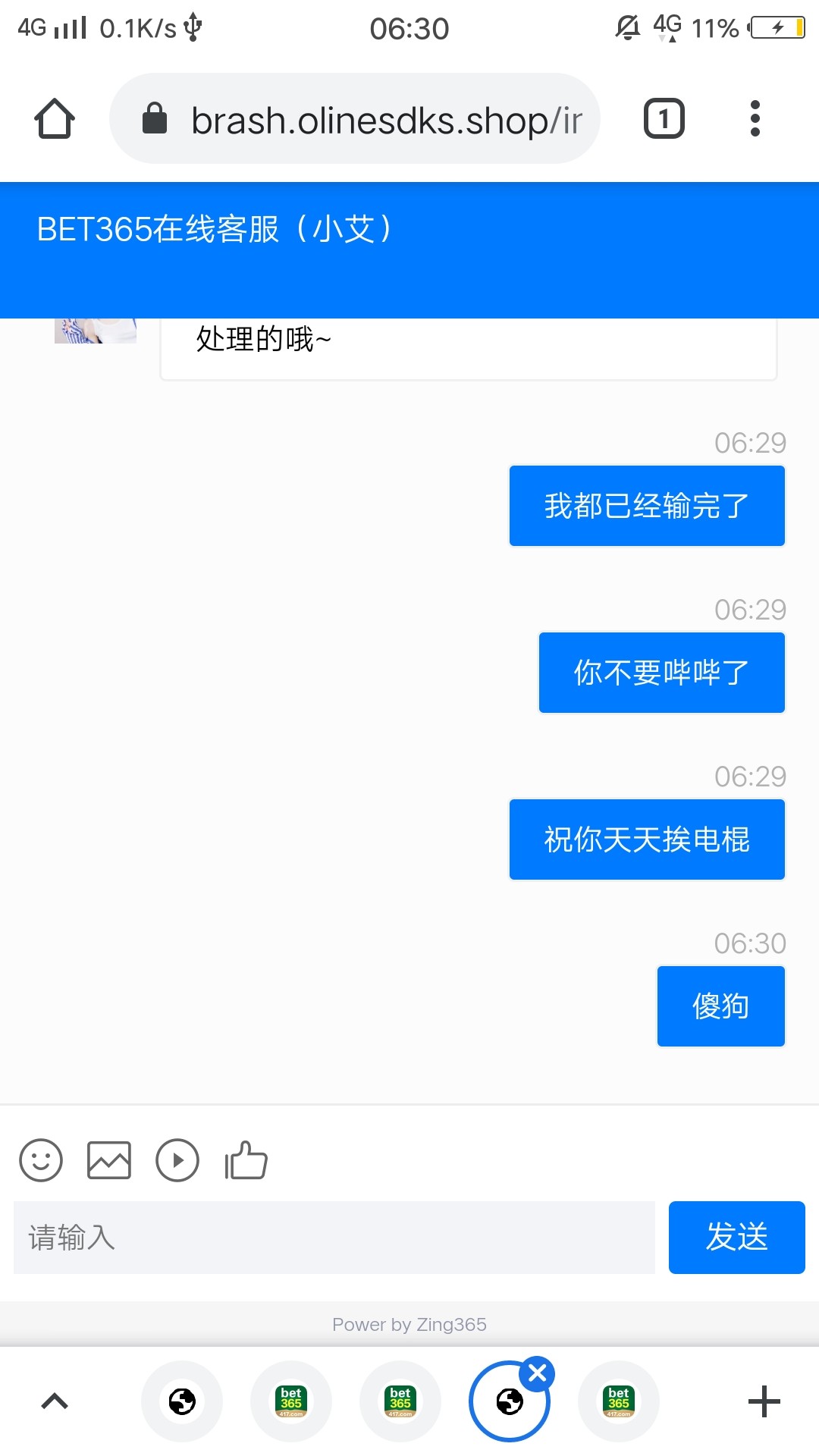The width and height of the screenshot is (819, 1456).
Task: Click the thumbs-up rating icon
Action: click(x=244, y=1159)
